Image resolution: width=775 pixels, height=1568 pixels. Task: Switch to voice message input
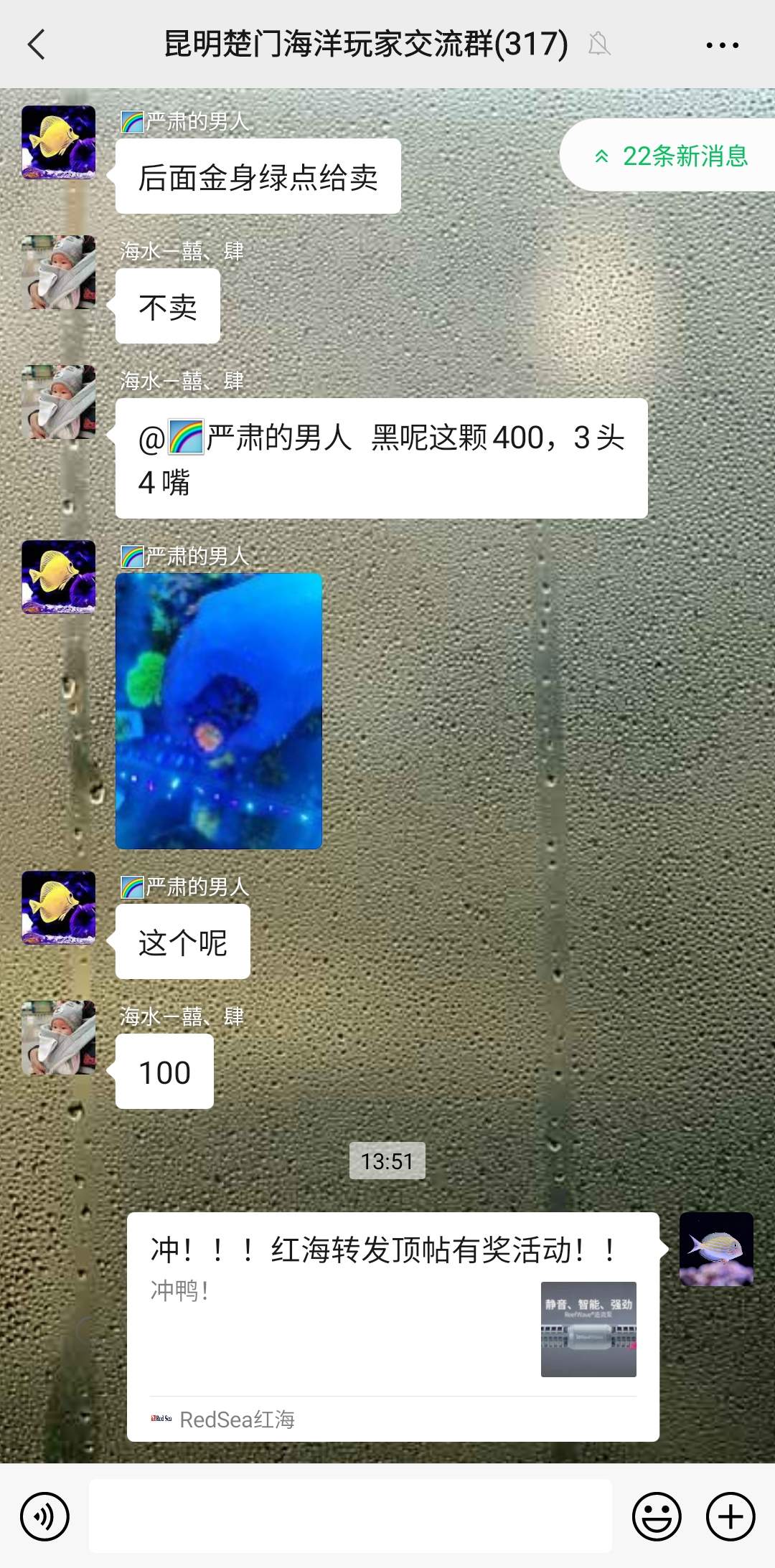tap(45, 1516)
